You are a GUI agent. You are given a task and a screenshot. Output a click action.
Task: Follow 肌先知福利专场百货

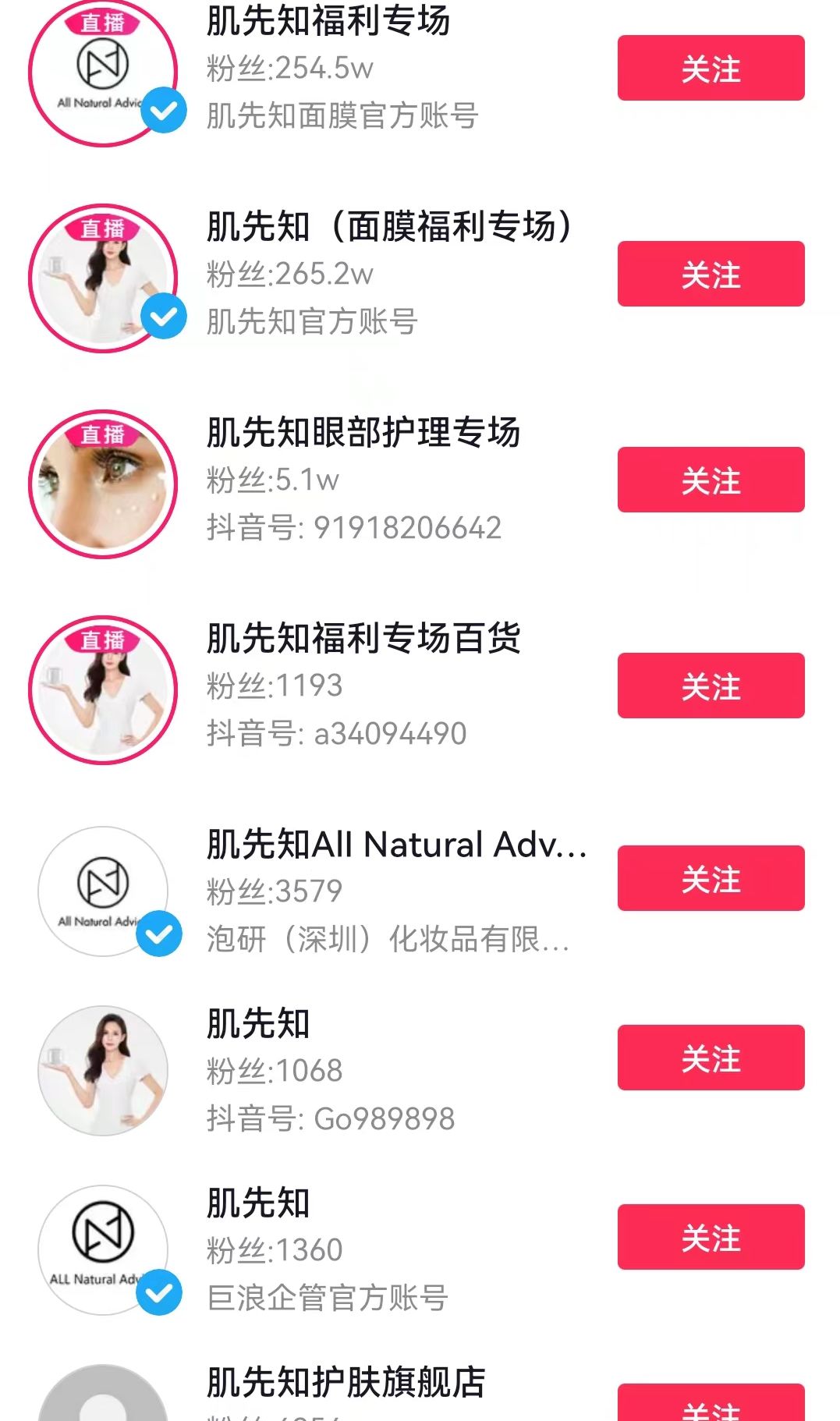[711, 686]
